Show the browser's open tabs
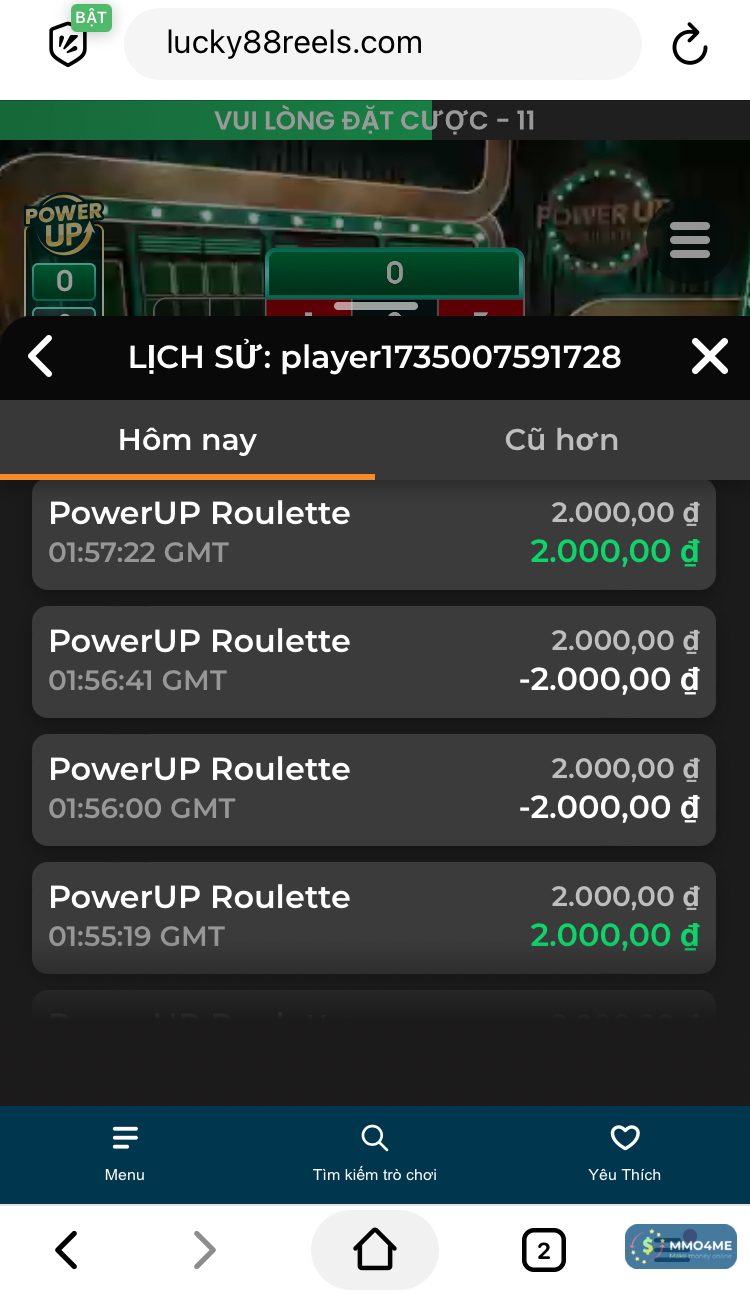 pos(543,1250)
